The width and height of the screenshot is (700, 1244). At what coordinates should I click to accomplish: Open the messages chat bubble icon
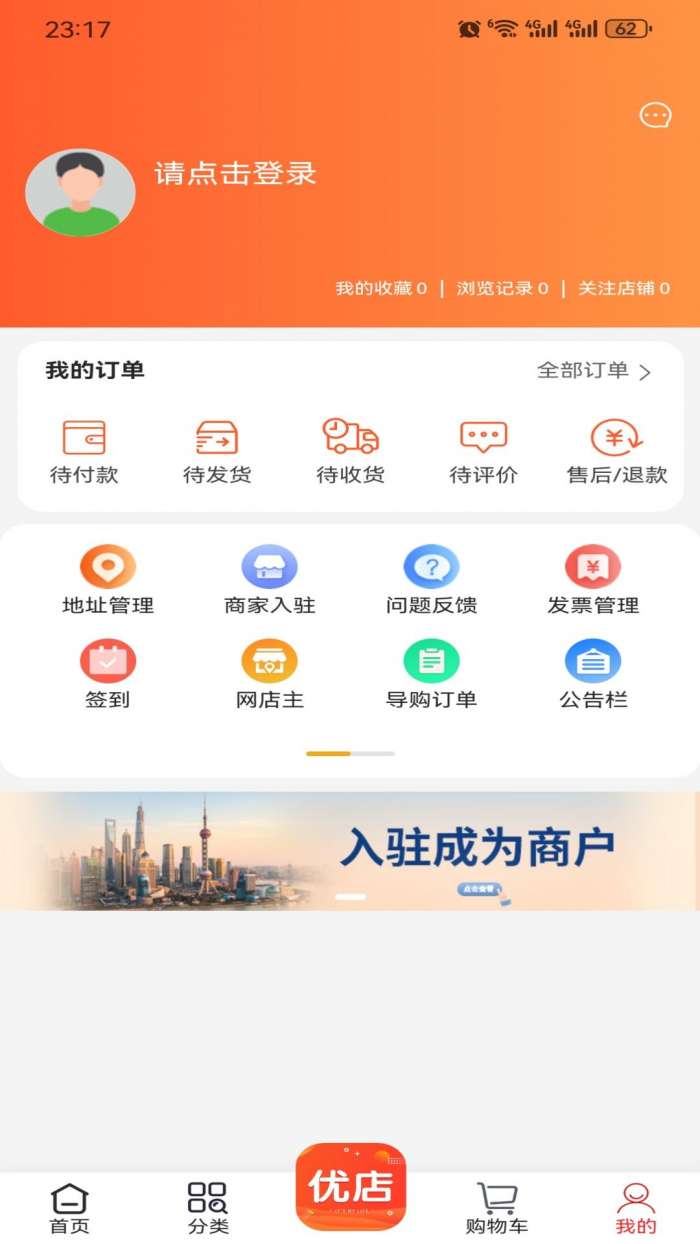(655, 116)
